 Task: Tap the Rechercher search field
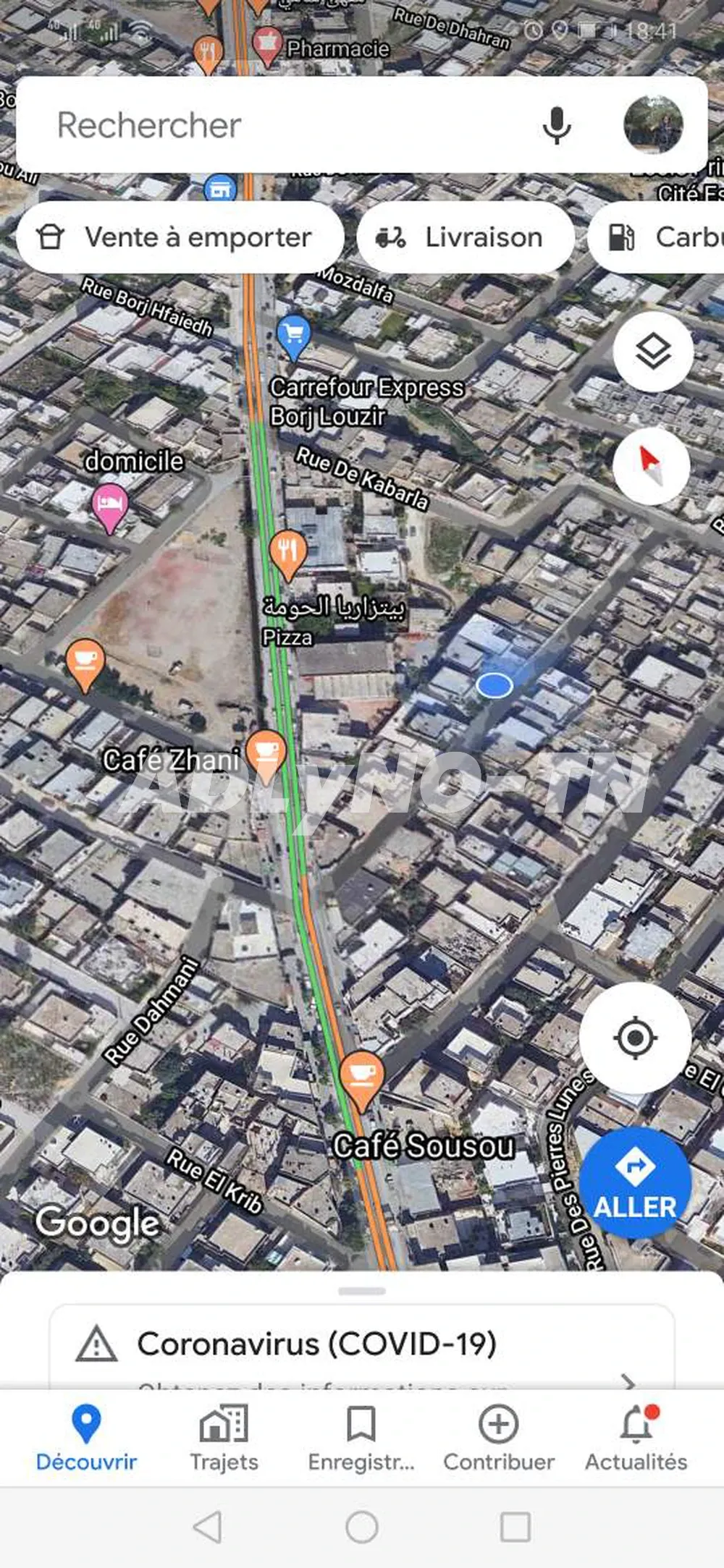[x=275, y=125]
